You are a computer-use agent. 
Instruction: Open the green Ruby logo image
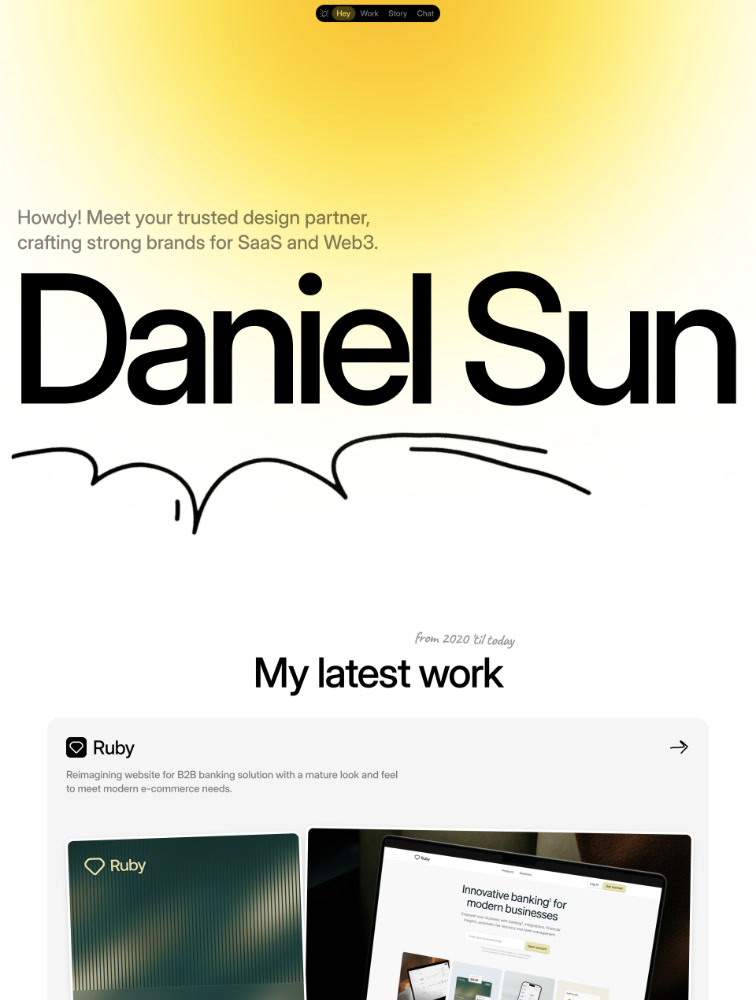(183, 915)
